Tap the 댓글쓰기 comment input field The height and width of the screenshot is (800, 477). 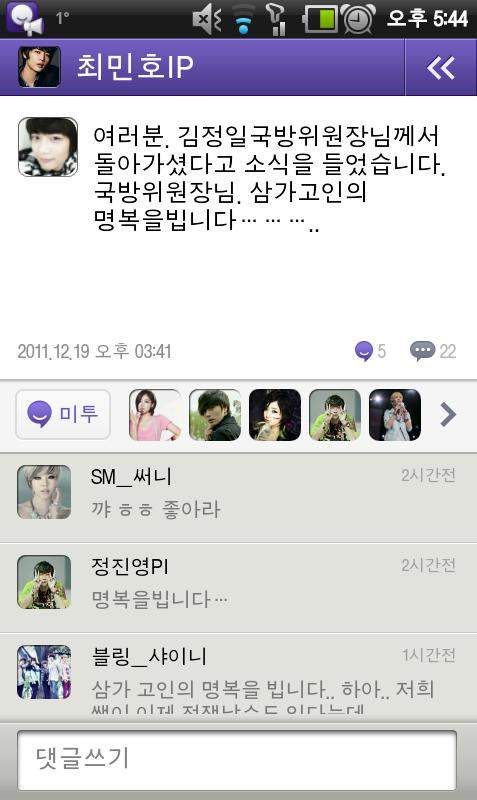pos(237,760)
